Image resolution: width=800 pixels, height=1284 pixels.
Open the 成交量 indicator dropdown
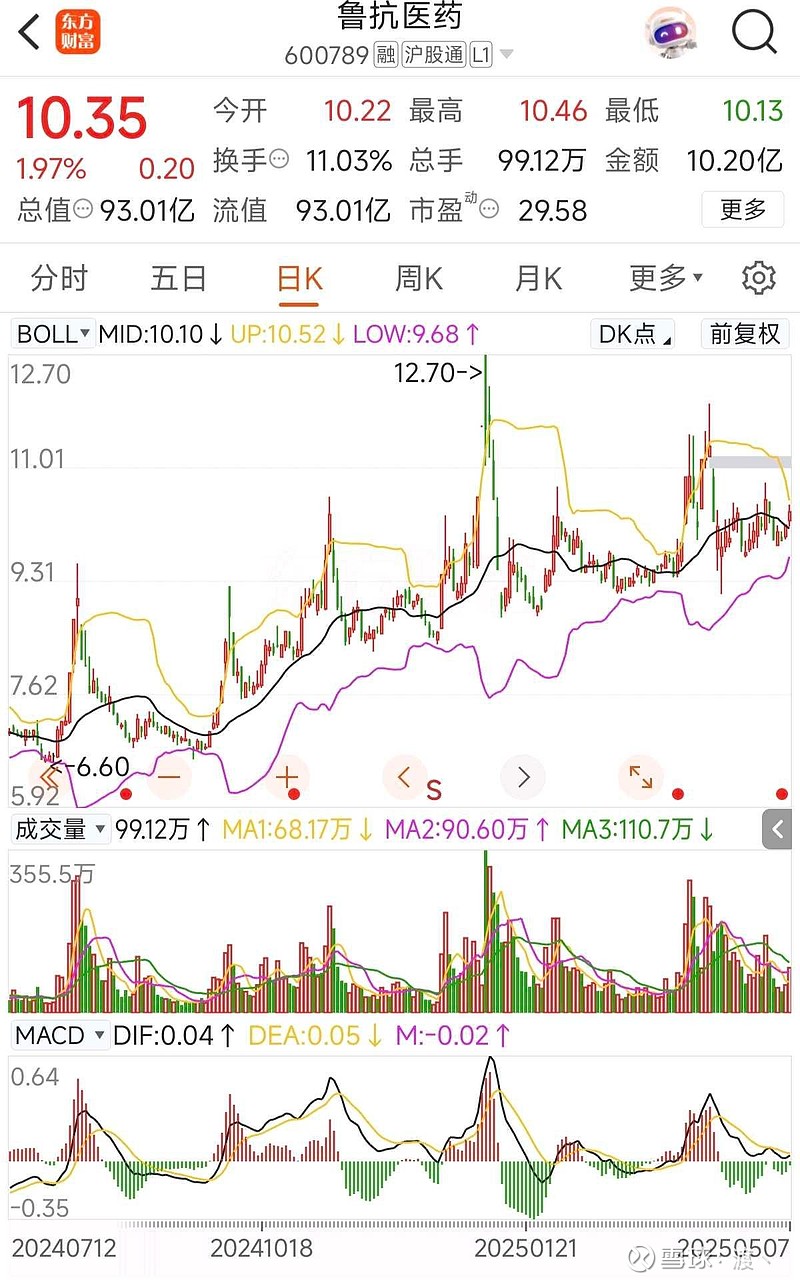pyautogui.click(x=60, y=829)
